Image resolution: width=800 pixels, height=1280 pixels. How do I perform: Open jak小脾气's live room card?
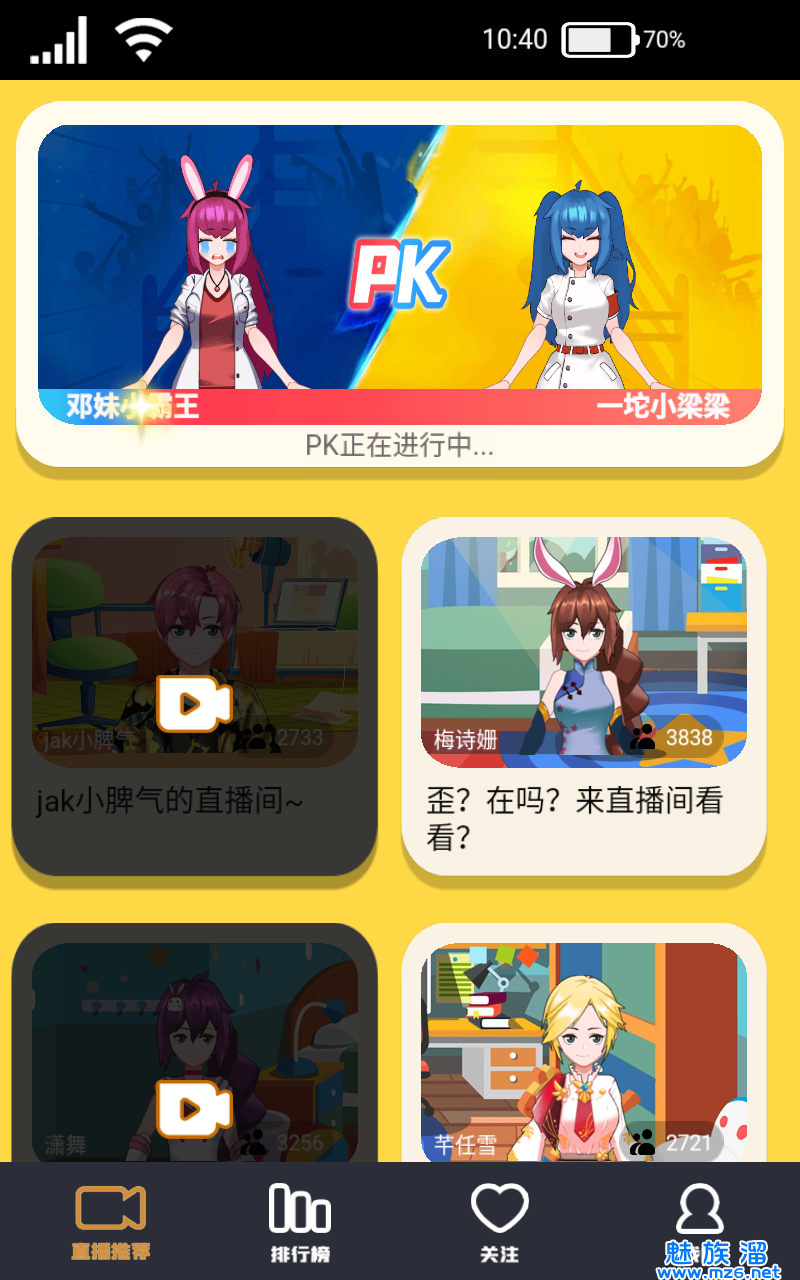(x=195, y=695)
